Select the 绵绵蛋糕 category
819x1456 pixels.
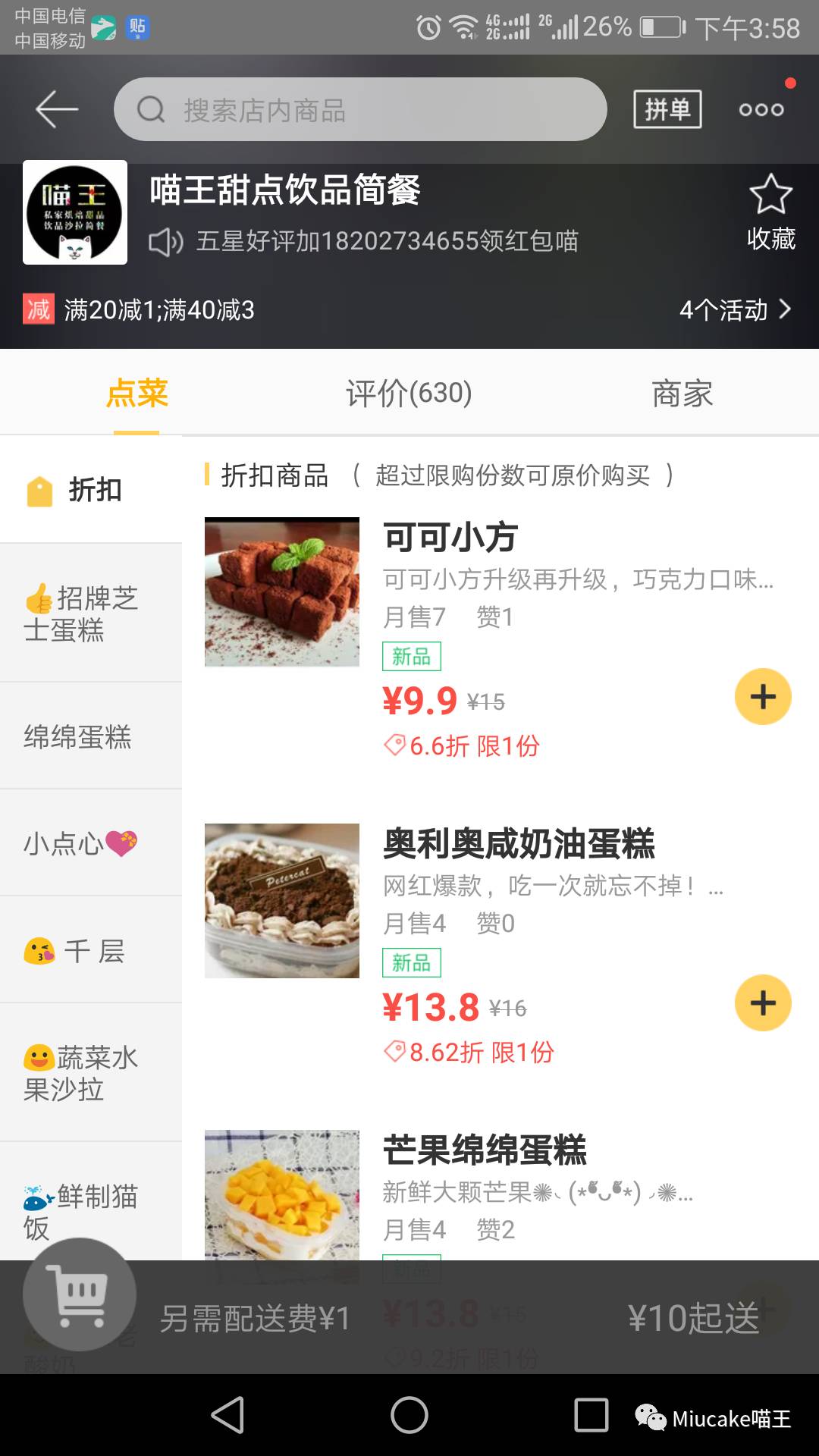[91, 736]
